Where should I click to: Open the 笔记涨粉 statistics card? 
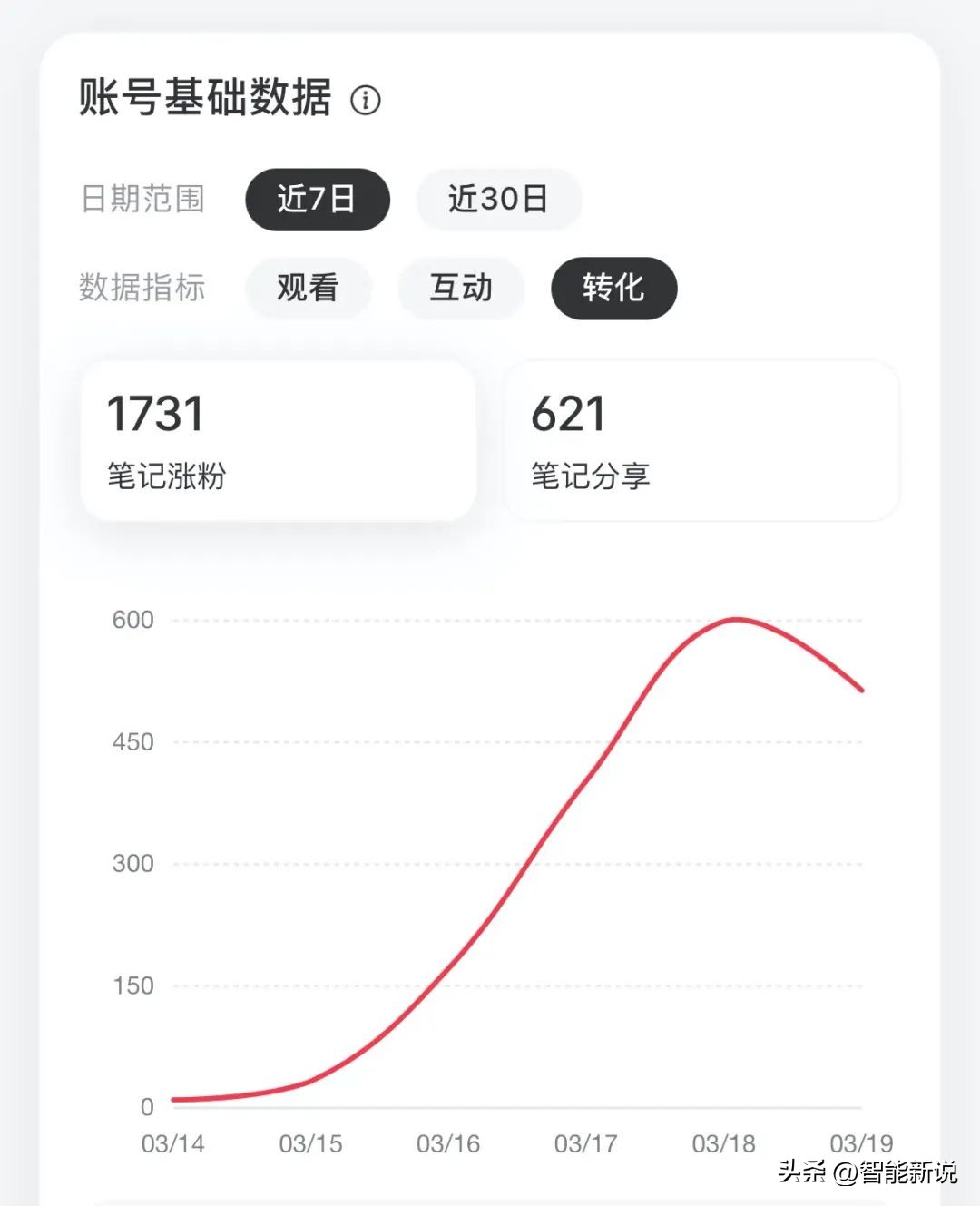(278, 441)
